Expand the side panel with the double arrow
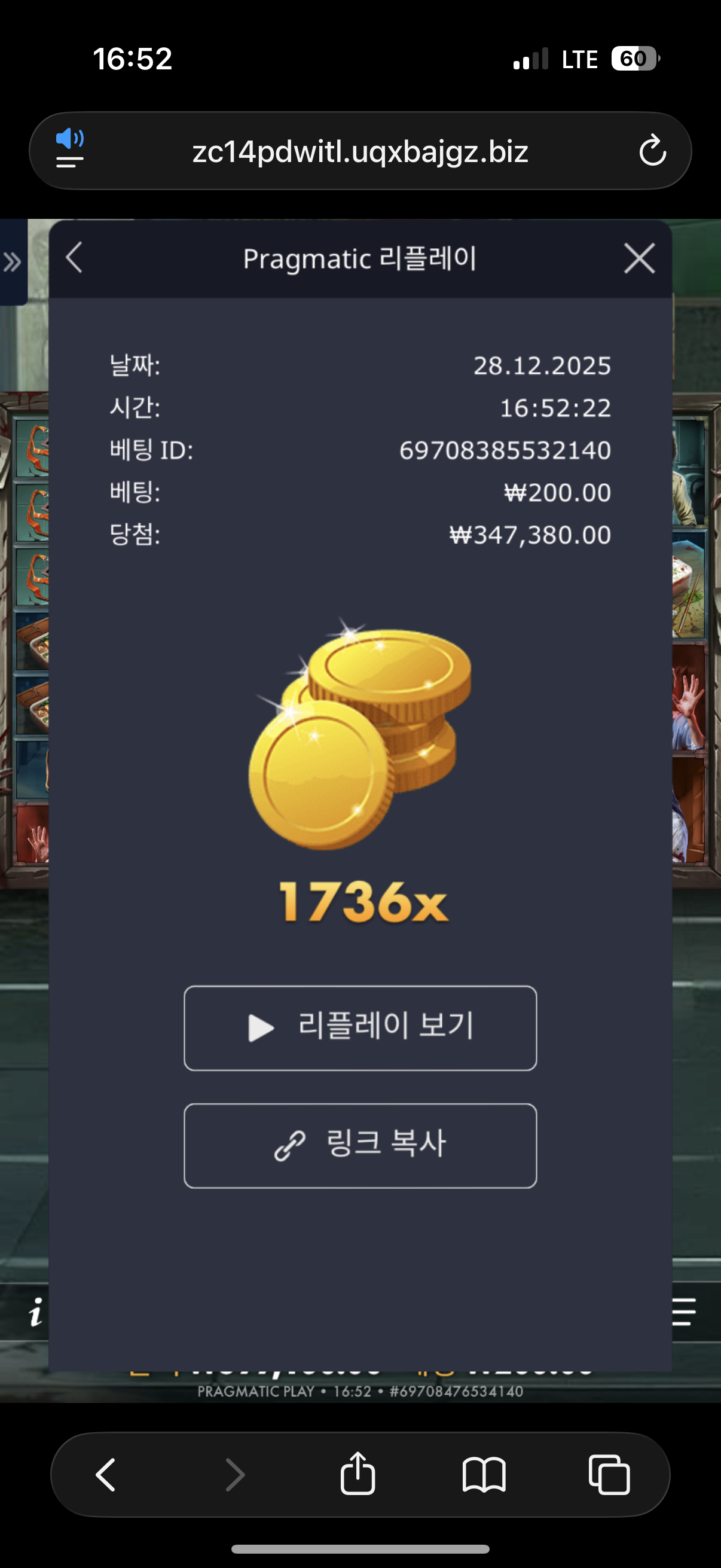721x1568 pixels. (x=13, y=263)
